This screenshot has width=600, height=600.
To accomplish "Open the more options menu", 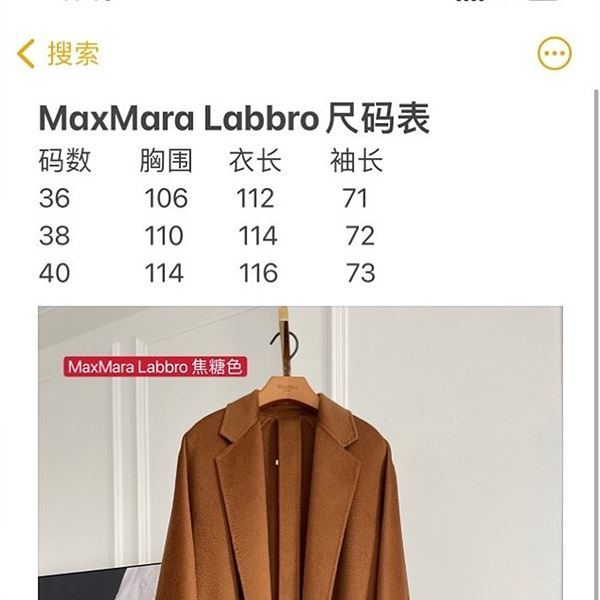I will pyautogui.click(x=554, y=53).
